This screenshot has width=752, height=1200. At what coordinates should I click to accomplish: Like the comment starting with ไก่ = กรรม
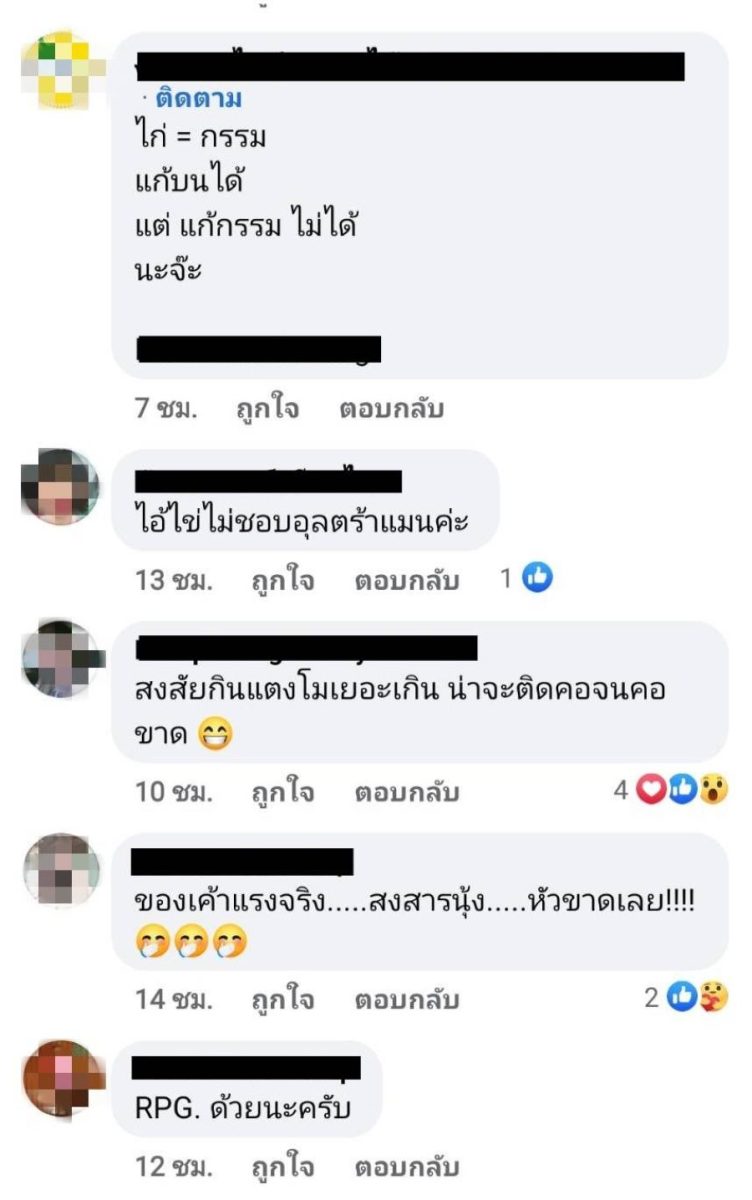pyautogui.click(x=267, y=409)
